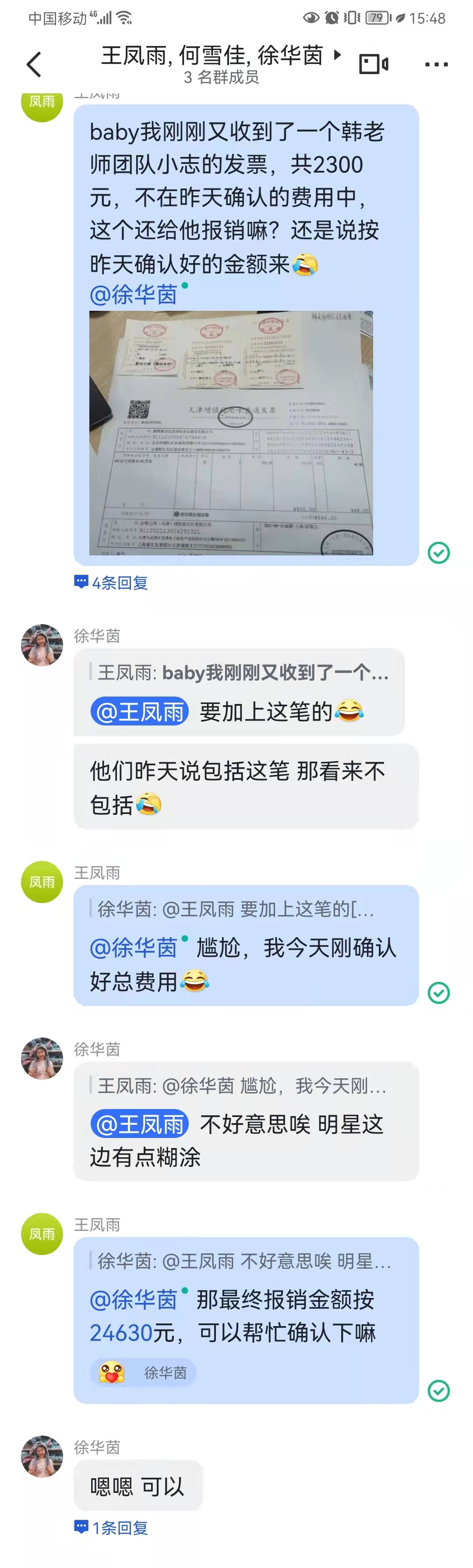Tap the heart-eyes reaction from 徐华茵
Viewport: 473px width, 1568px height.
(144, 1373)
